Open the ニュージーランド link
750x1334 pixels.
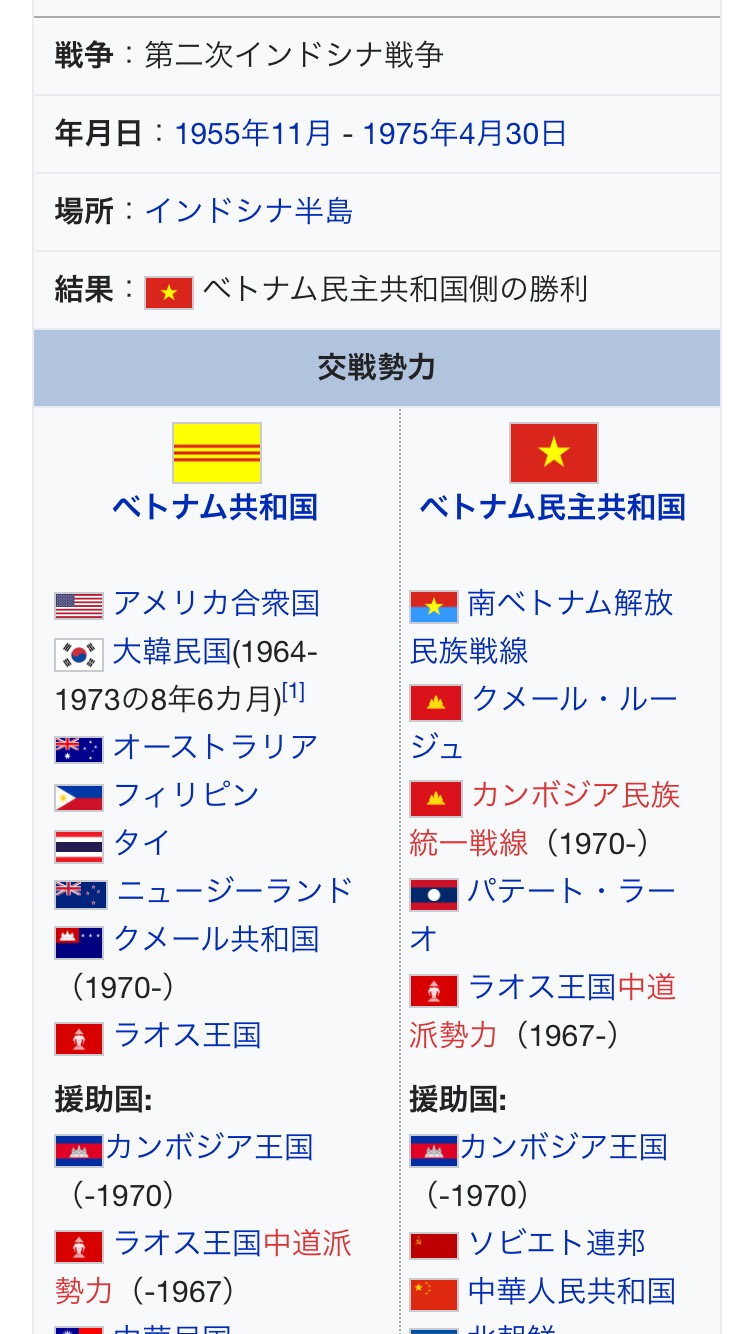click(236, 891)
